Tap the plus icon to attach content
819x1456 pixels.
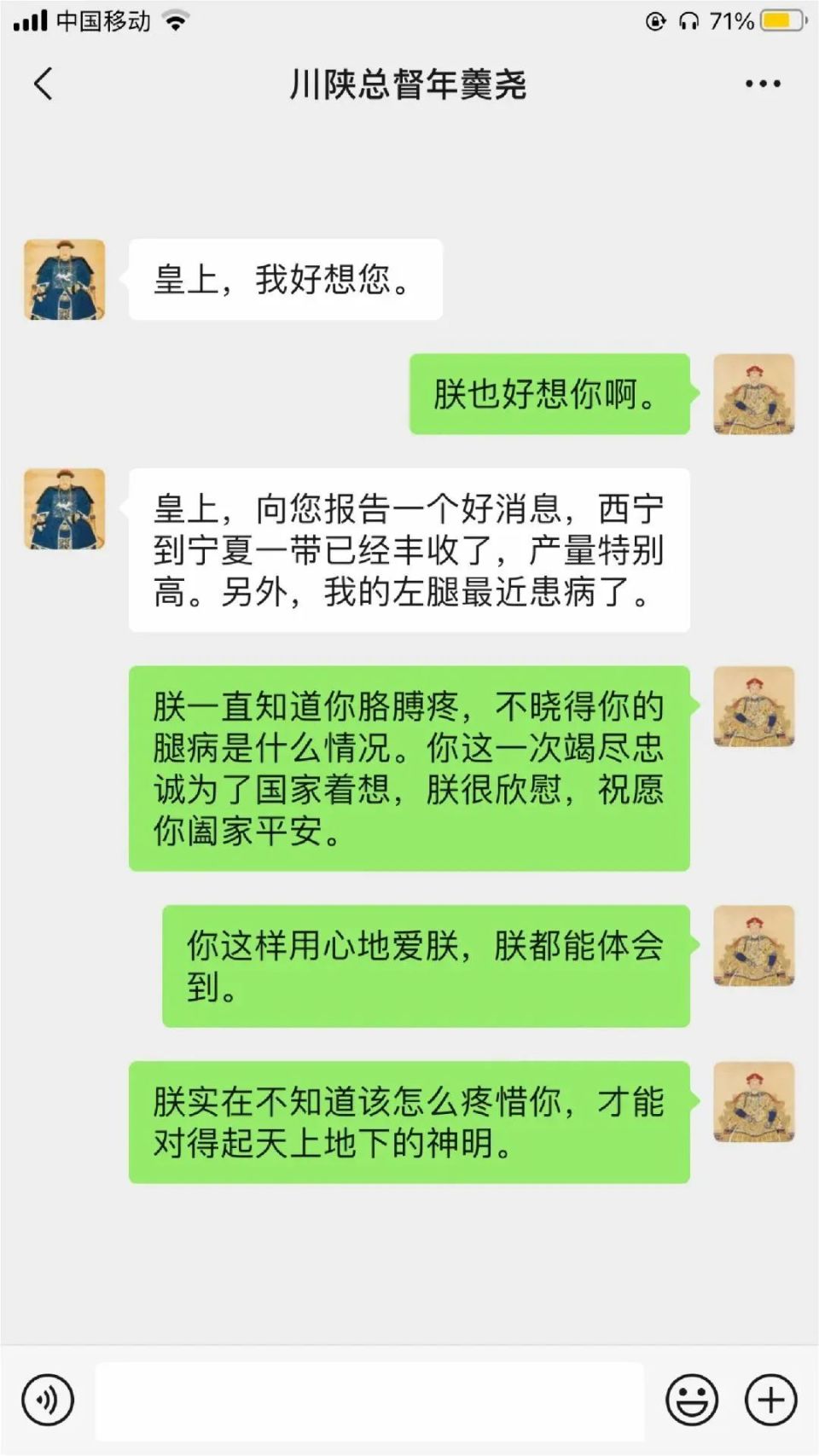770,1400
